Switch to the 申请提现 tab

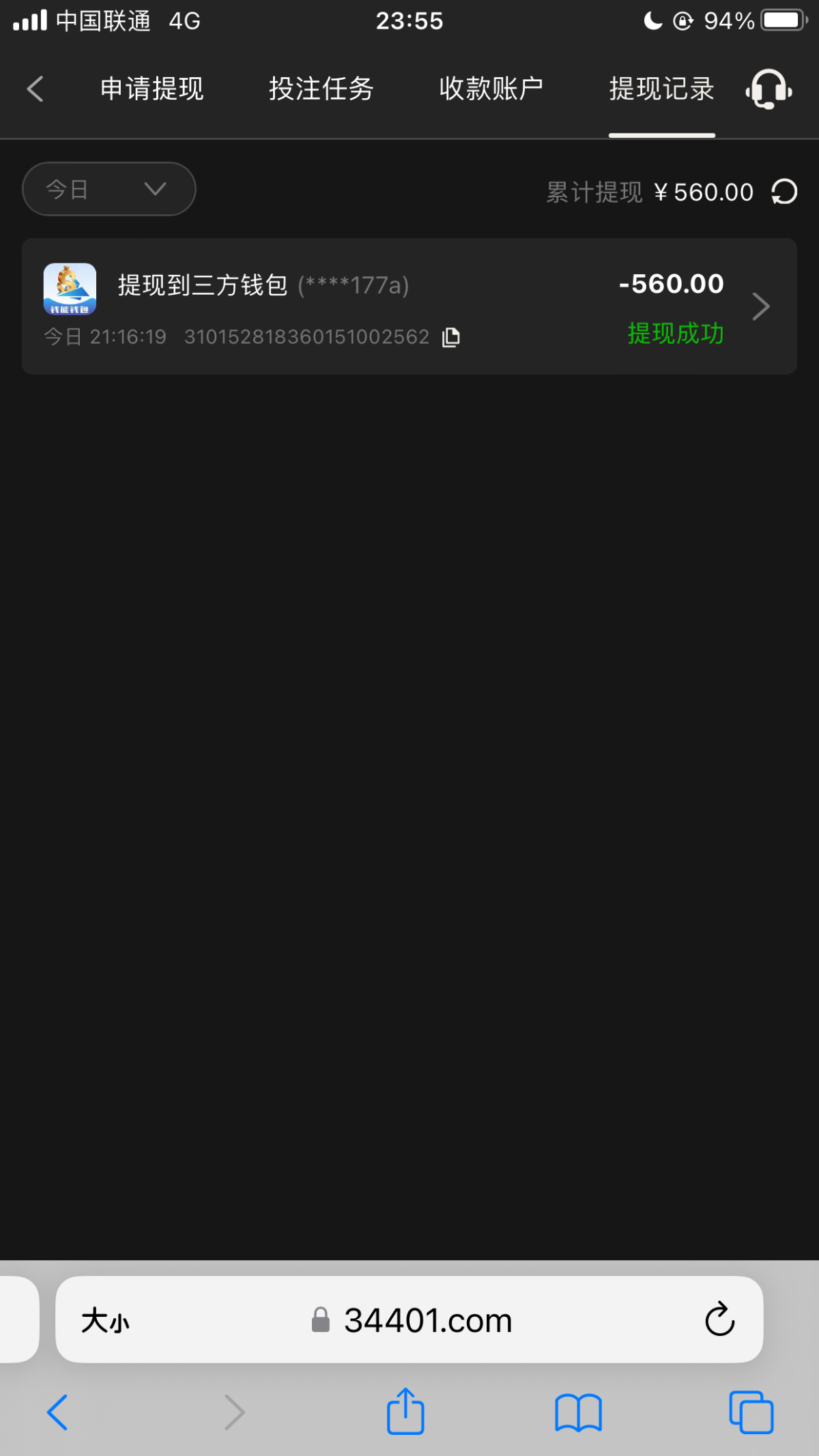[152, 89]
